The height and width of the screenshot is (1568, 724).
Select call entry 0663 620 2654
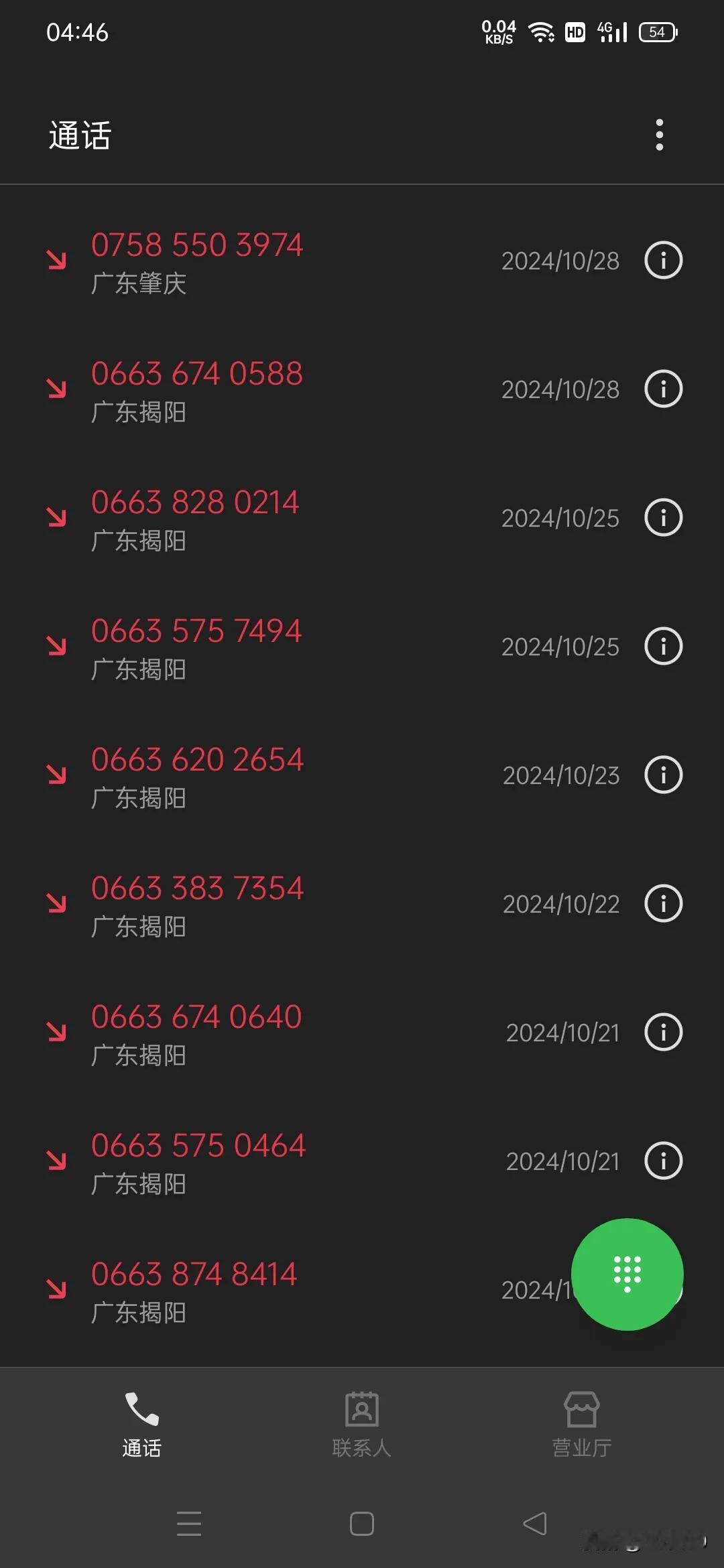362,775
